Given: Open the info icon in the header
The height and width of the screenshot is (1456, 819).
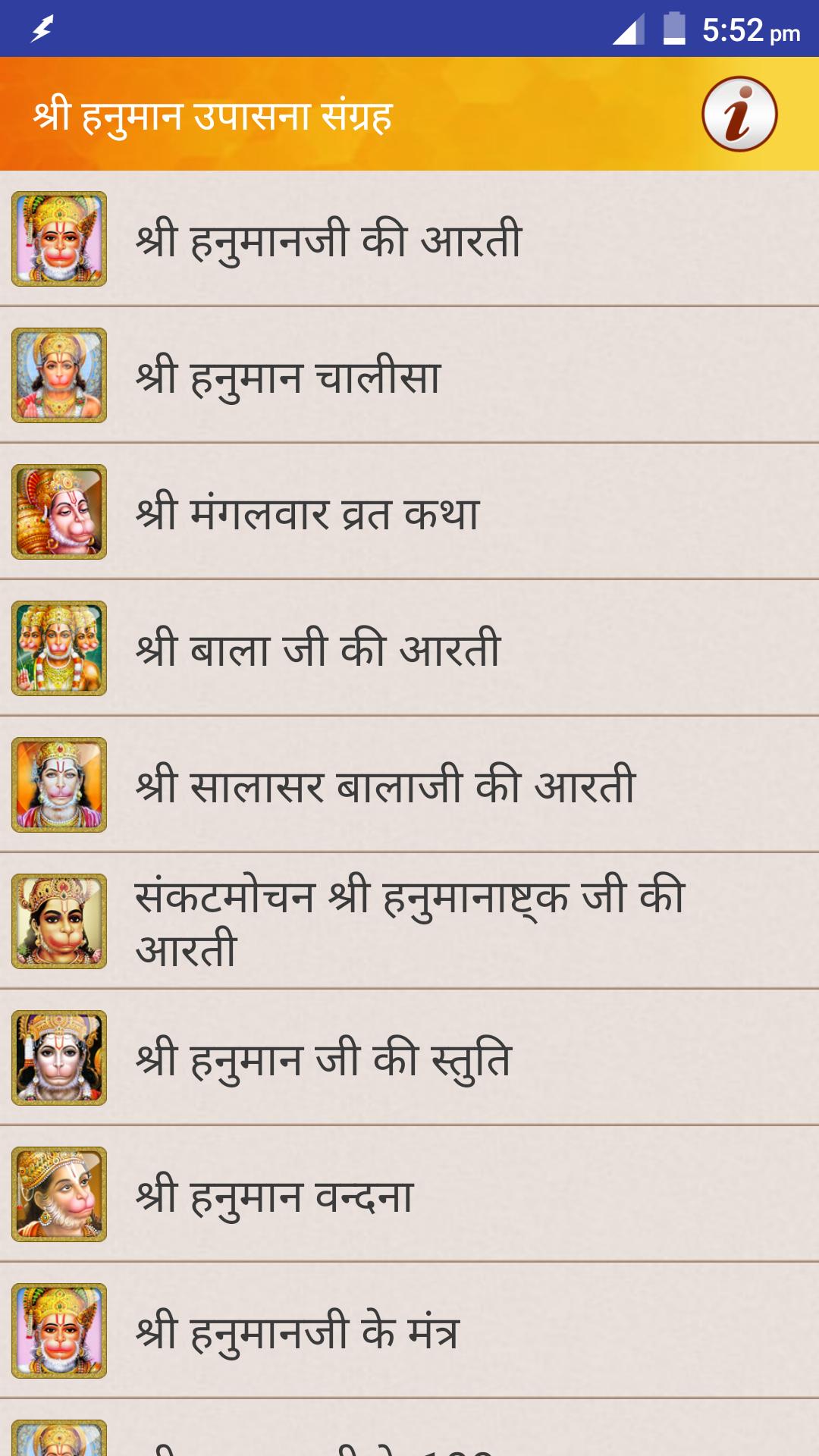Looking at the screenshot, I should pyautogui.click(x=739, y=114).
